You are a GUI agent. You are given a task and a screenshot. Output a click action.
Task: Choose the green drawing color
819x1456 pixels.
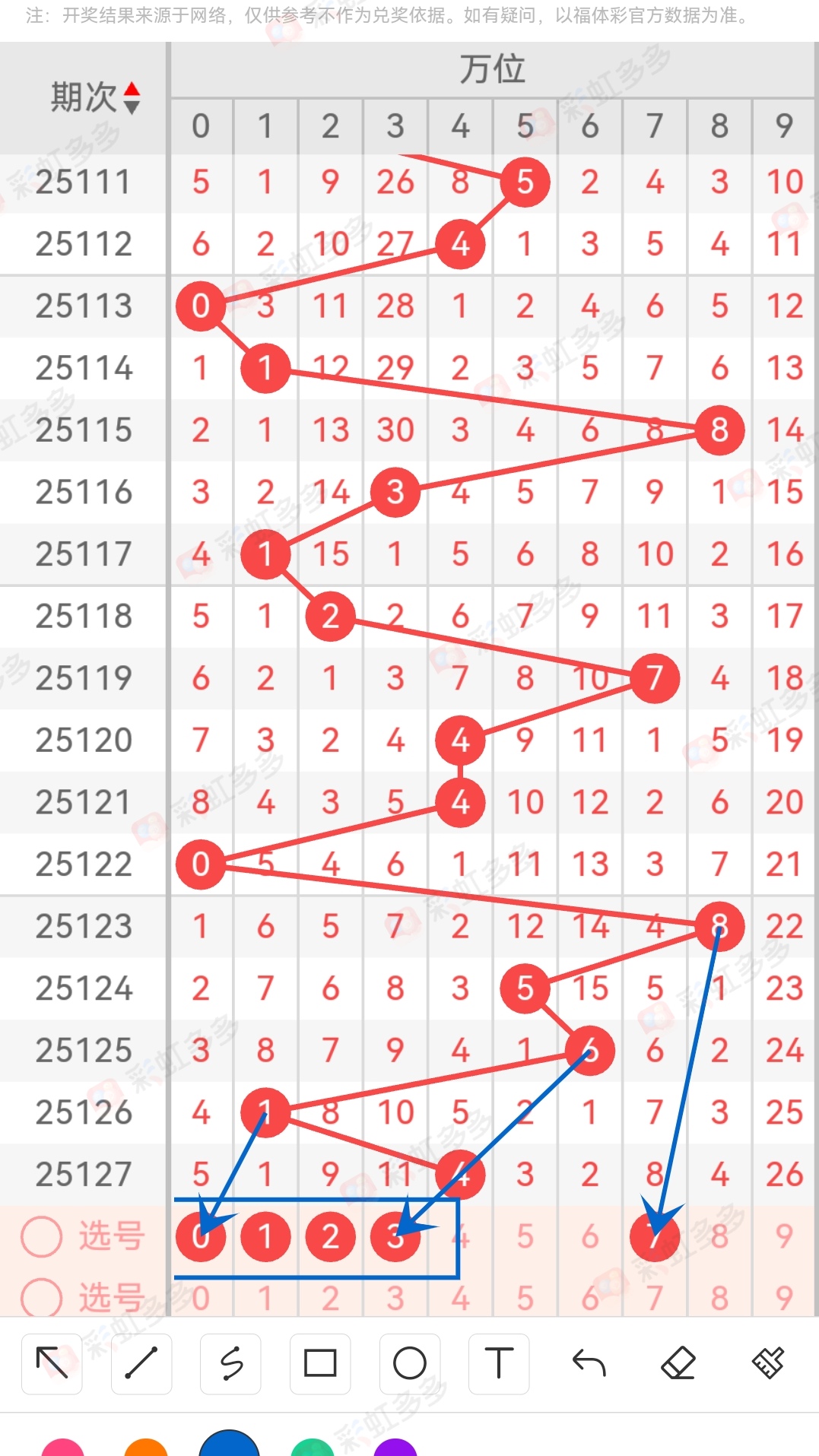pos(313,1448)
